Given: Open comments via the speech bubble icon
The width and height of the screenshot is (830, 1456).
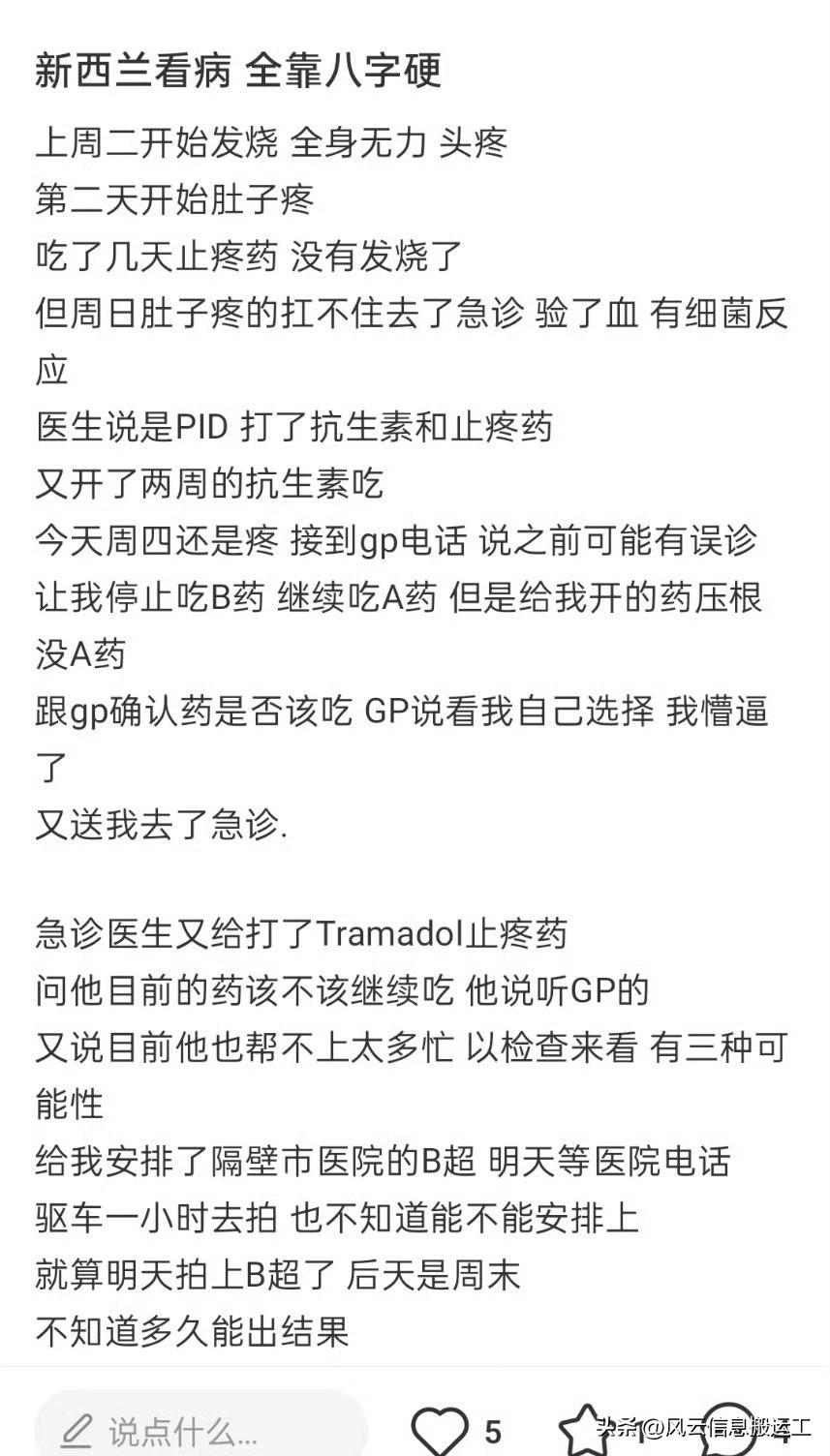Looking at the screenshot, I should (726, 1428).
